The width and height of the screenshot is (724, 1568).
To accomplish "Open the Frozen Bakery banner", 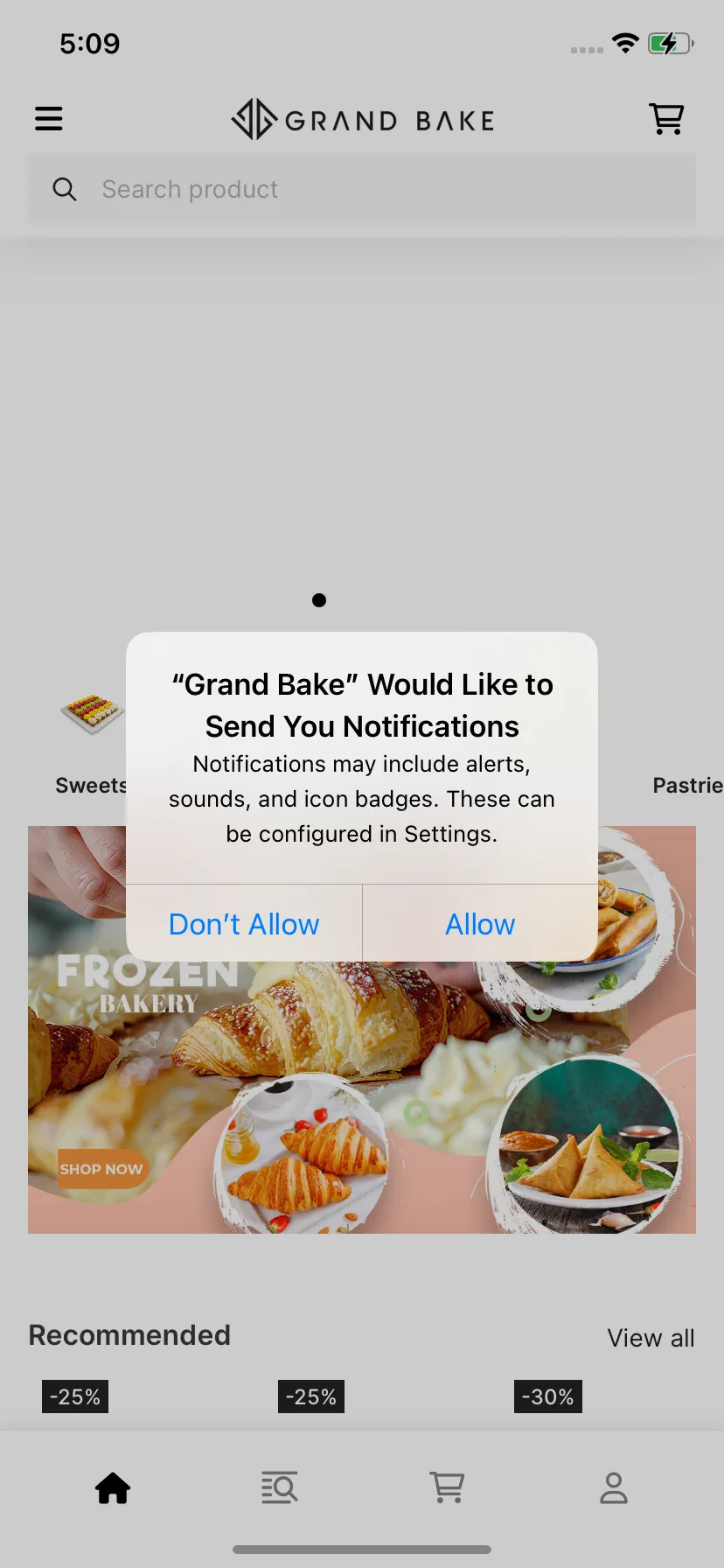I will tap(362, 1030).
